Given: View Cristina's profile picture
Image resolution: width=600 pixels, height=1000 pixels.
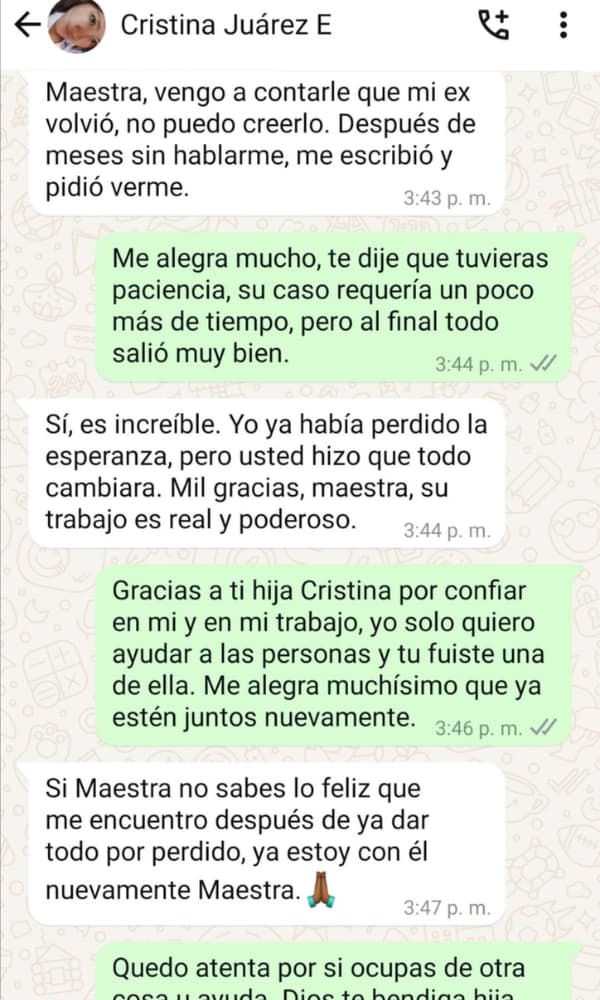Looking at the screenshot, I should pos(77,25).
